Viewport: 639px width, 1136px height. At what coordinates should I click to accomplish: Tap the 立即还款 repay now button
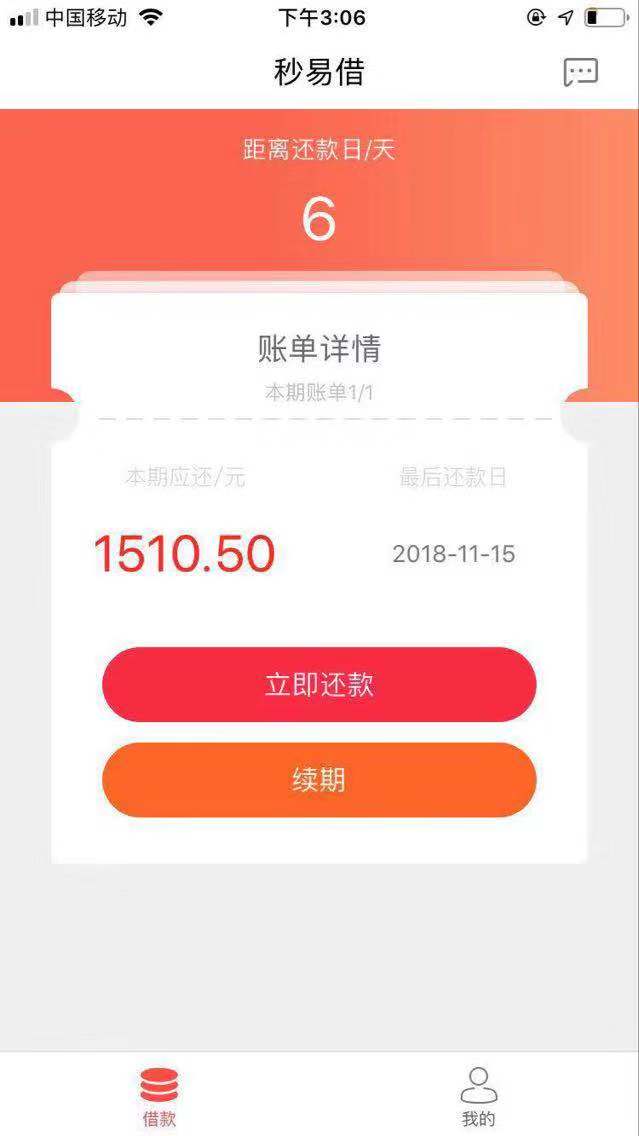tap(319, 685)
